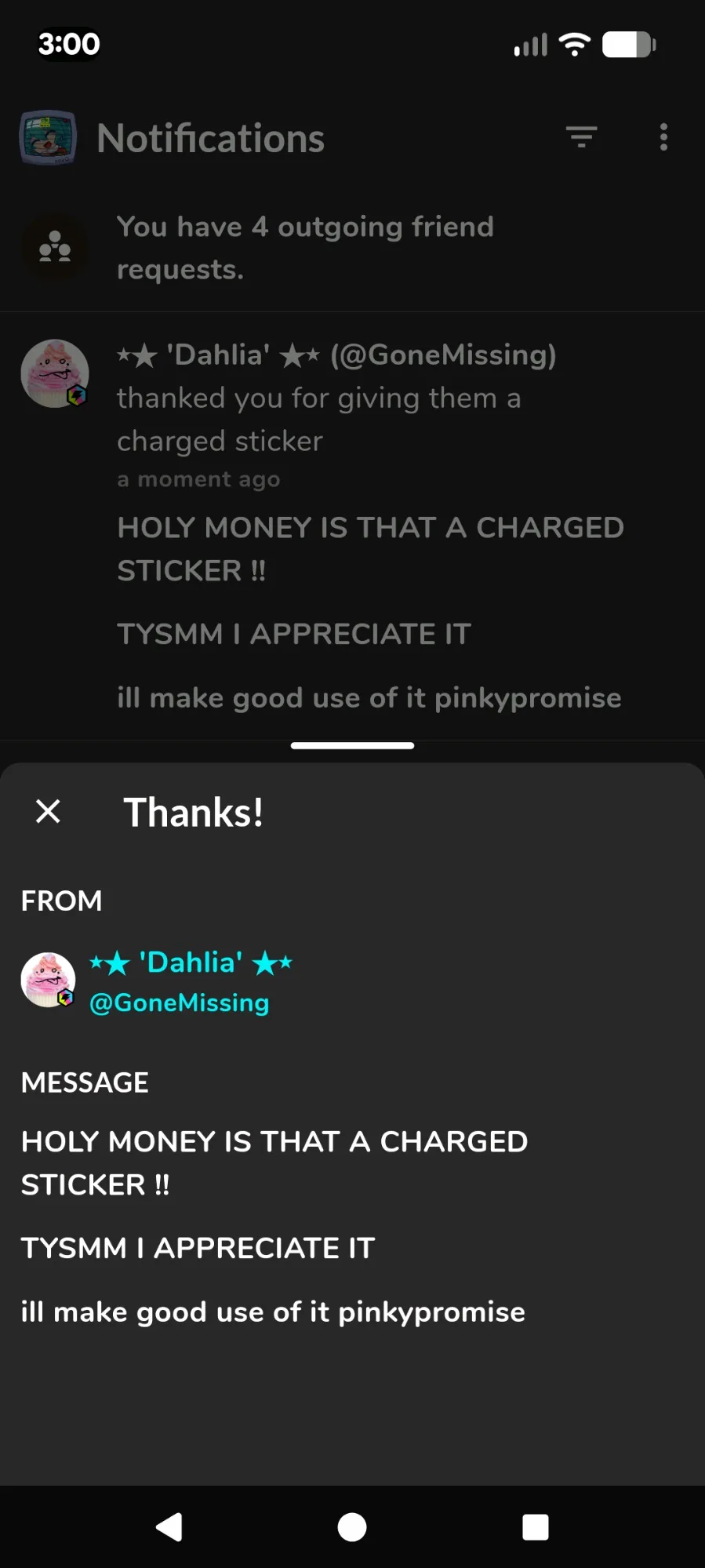View the outgoing friend requests
Image resolution: width=705 pixels, height=1568 pixels.
point(304,248)
